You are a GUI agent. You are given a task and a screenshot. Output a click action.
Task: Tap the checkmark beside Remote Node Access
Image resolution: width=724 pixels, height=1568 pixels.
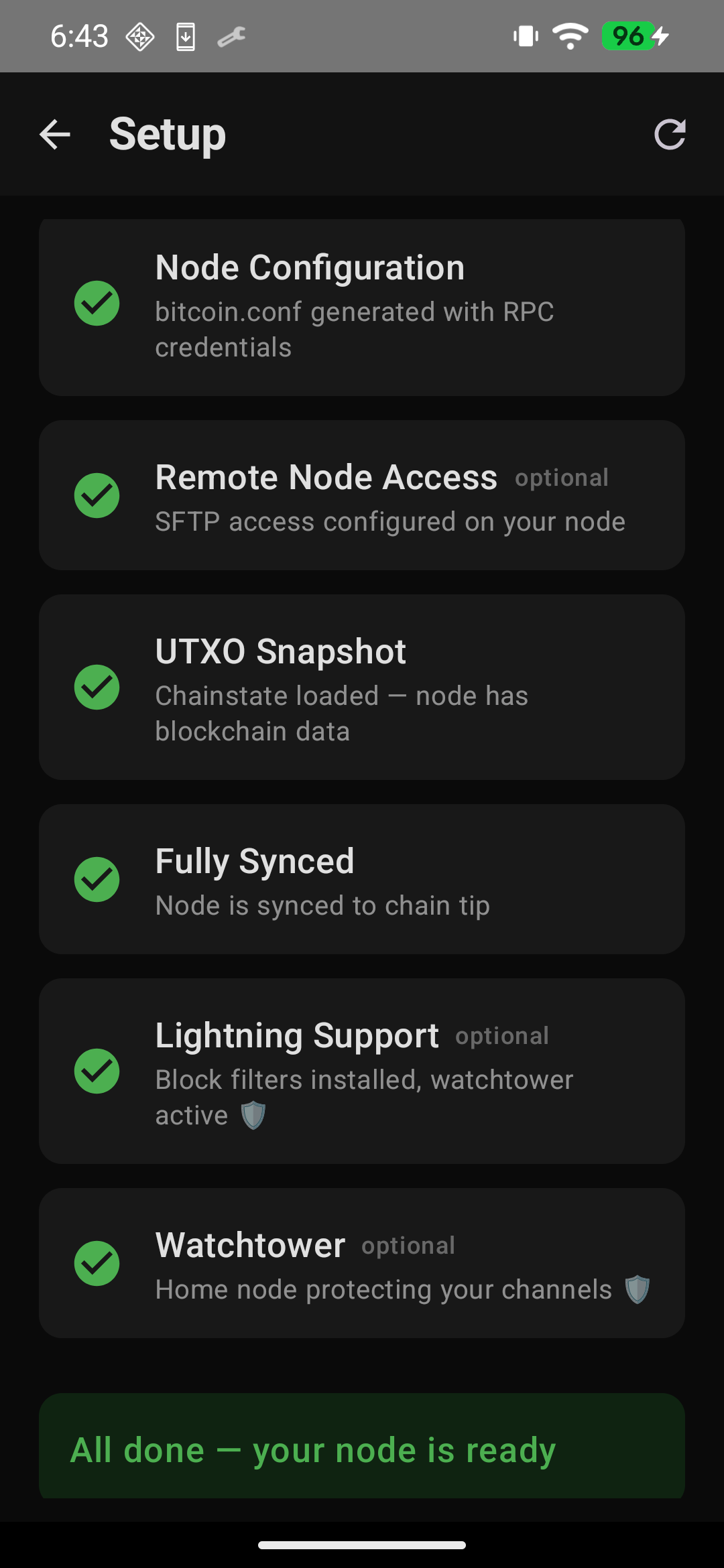tap(97, 495)
